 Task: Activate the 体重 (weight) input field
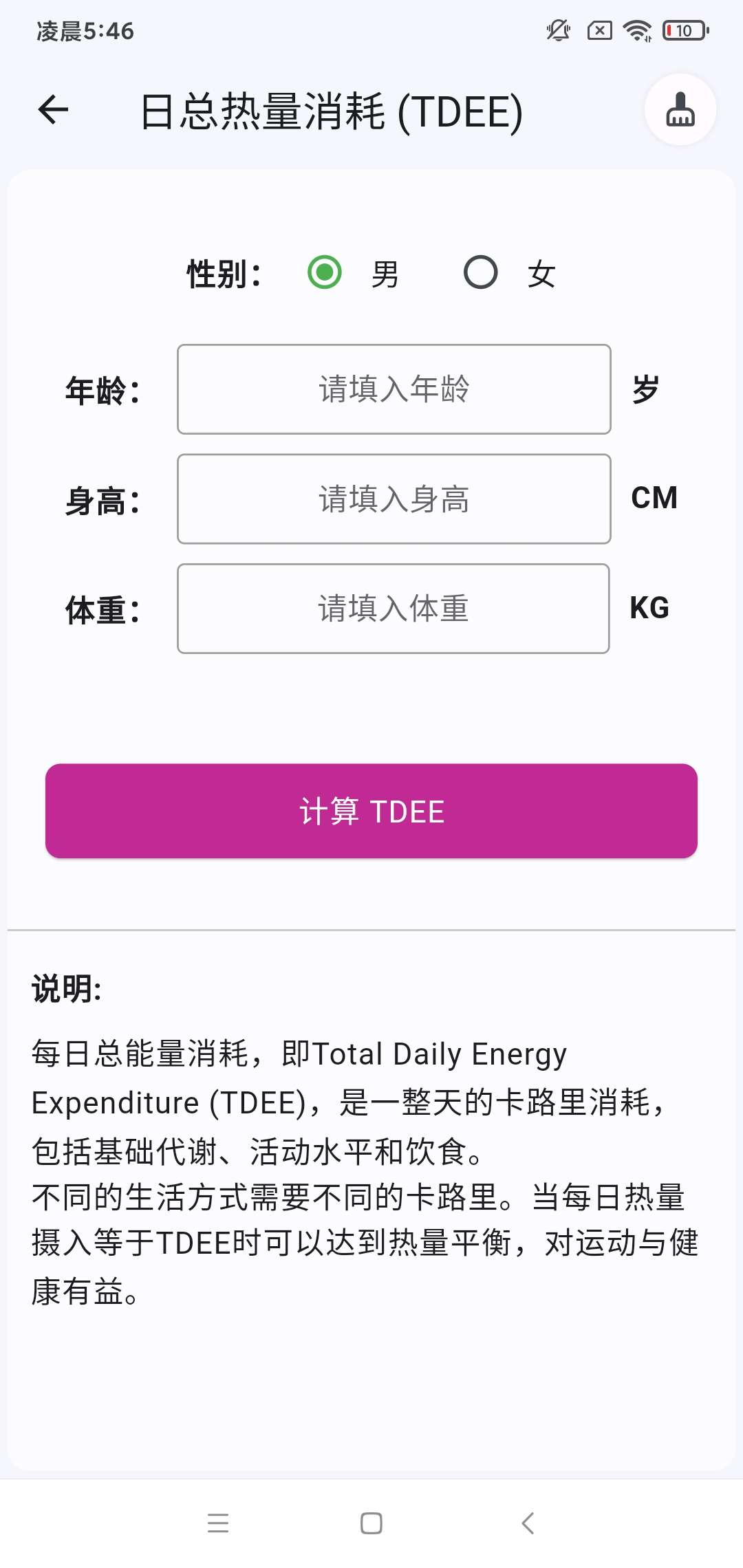tap(394, 609)
